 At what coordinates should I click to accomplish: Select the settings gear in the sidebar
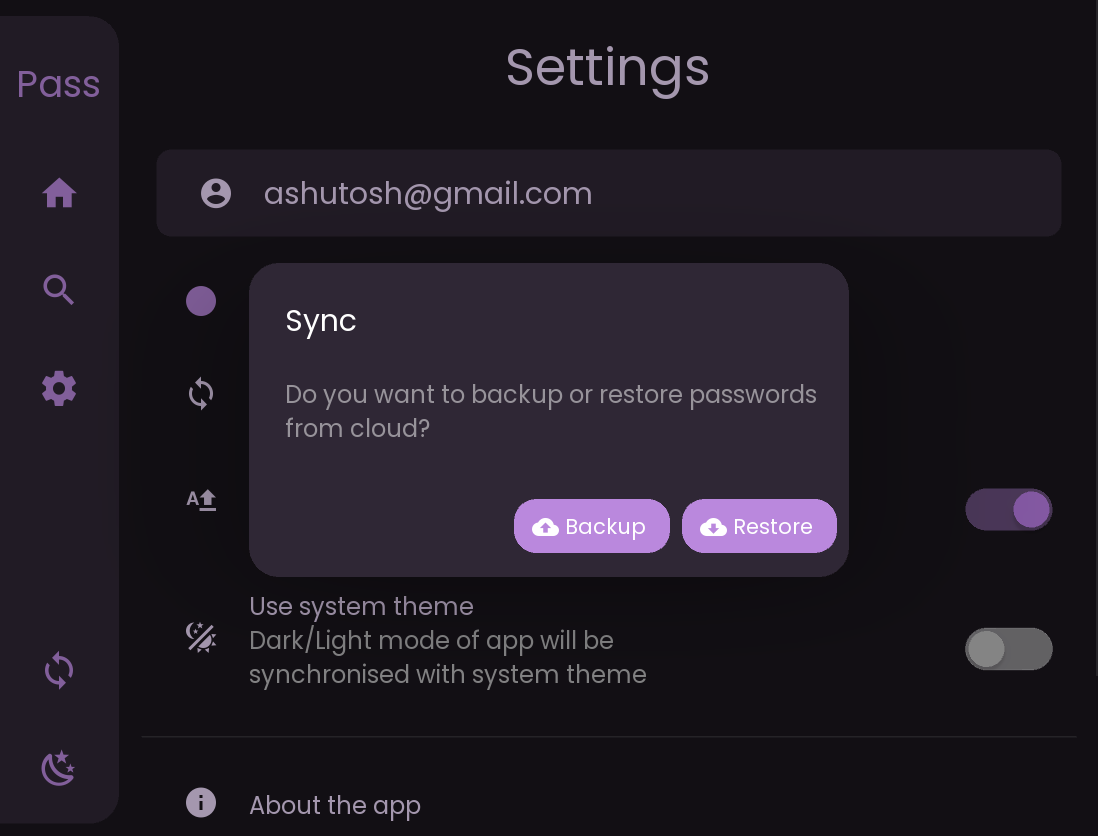point(59,388)
